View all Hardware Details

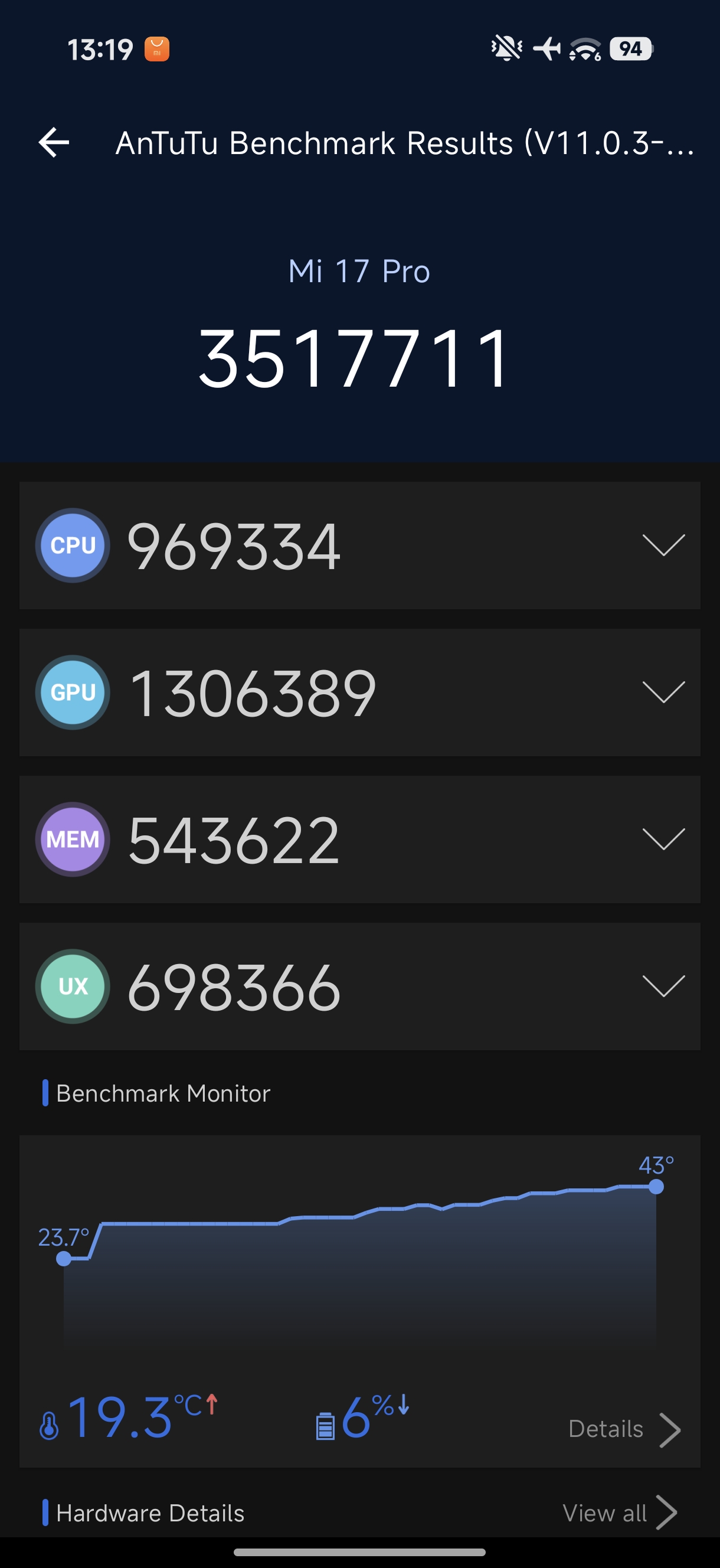[x=618, y=1513]
